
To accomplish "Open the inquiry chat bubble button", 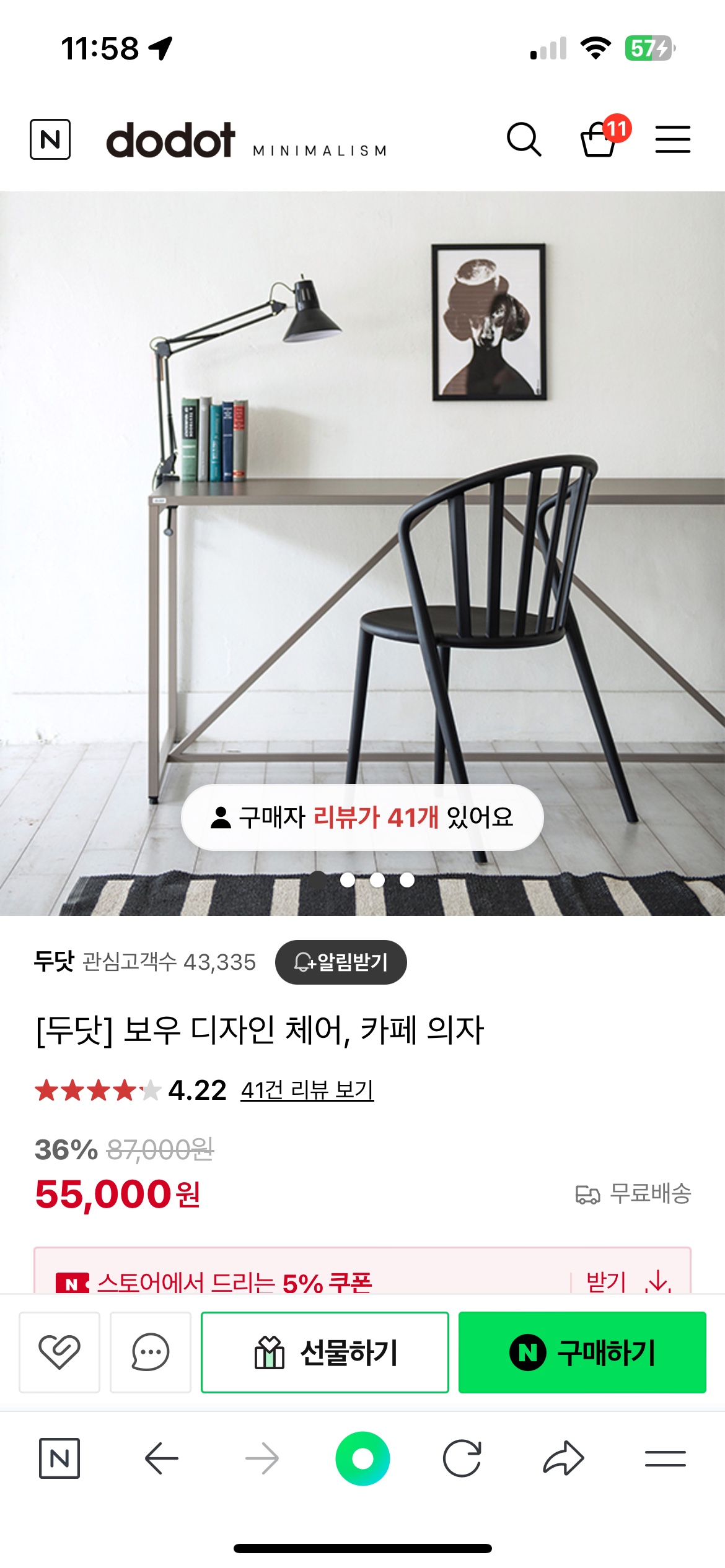I will 151,1352.
